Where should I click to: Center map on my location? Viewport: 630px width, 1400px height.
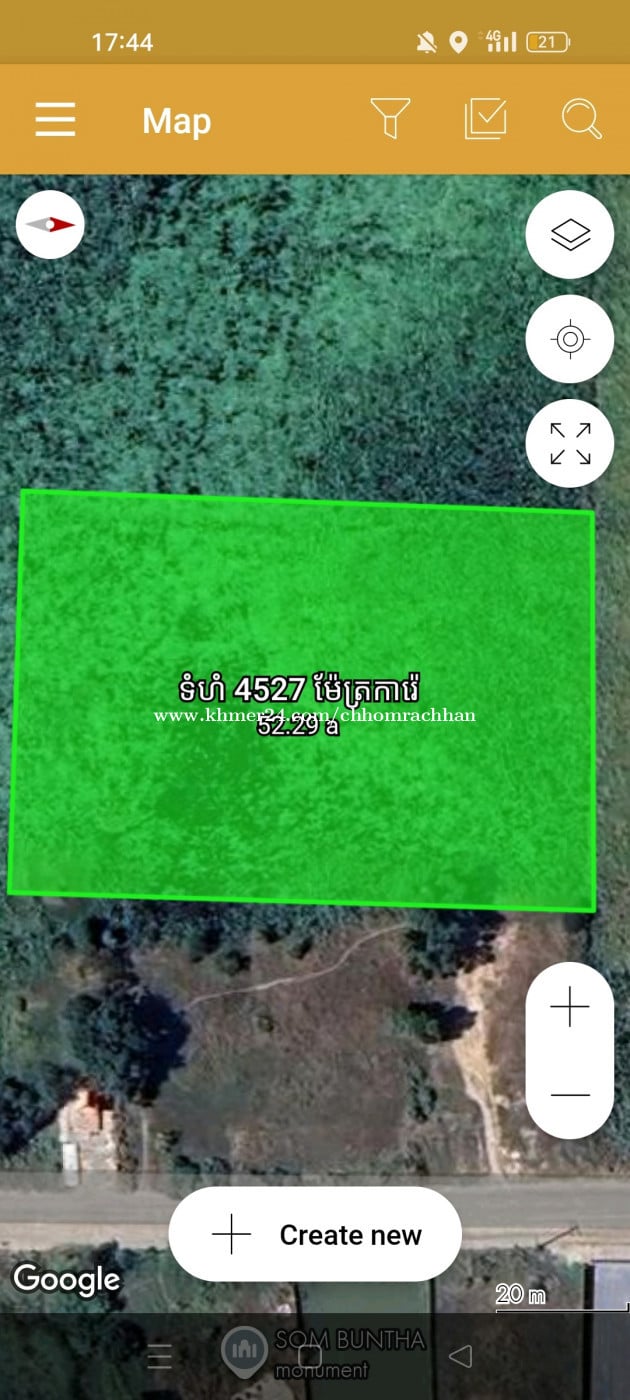[570, 339]
